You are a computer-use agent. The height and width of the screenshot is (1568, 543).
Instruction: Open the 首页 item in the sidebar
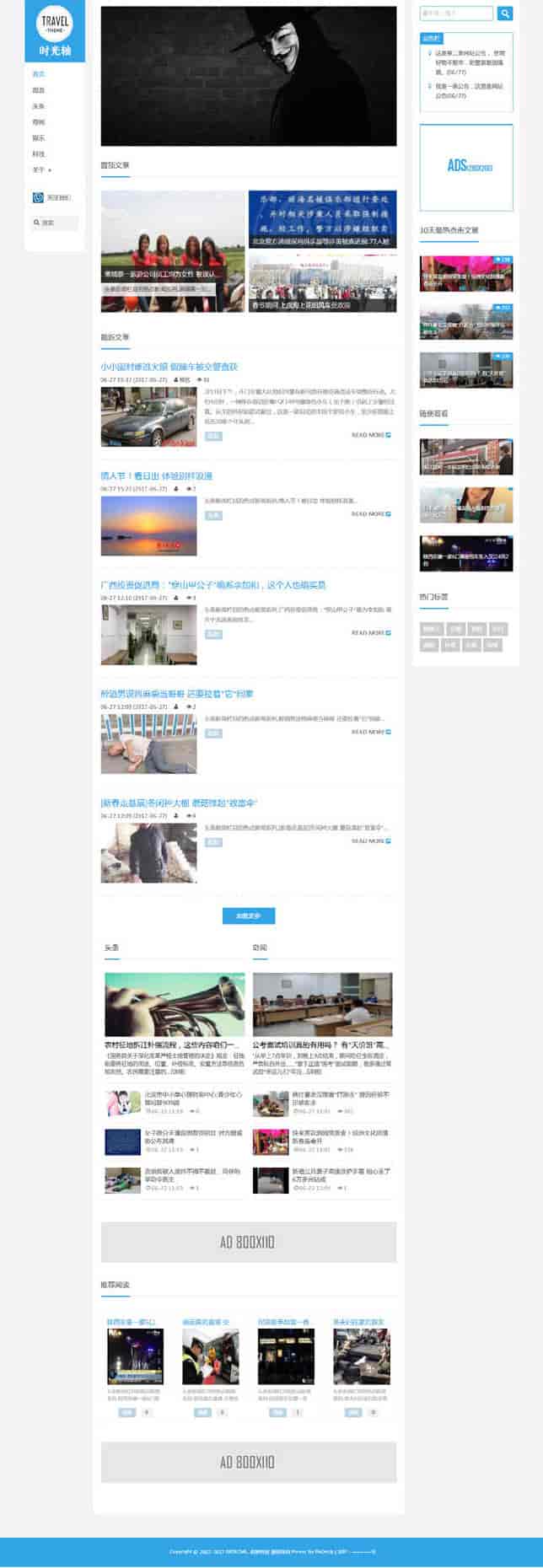pyautogui.click(x=39, y=74)
